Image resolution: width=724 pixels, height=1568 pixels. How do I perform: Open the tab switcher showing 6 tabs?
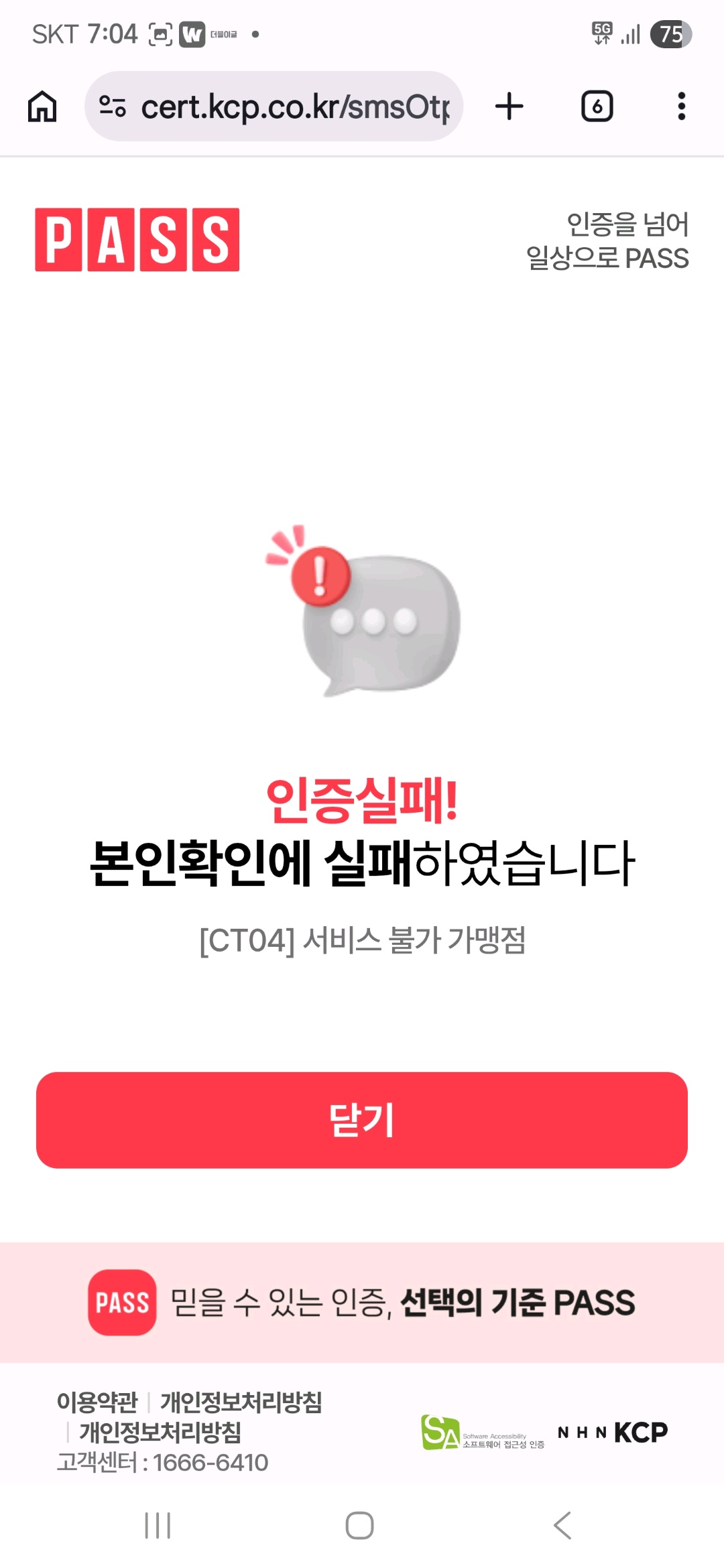point(597,107)
